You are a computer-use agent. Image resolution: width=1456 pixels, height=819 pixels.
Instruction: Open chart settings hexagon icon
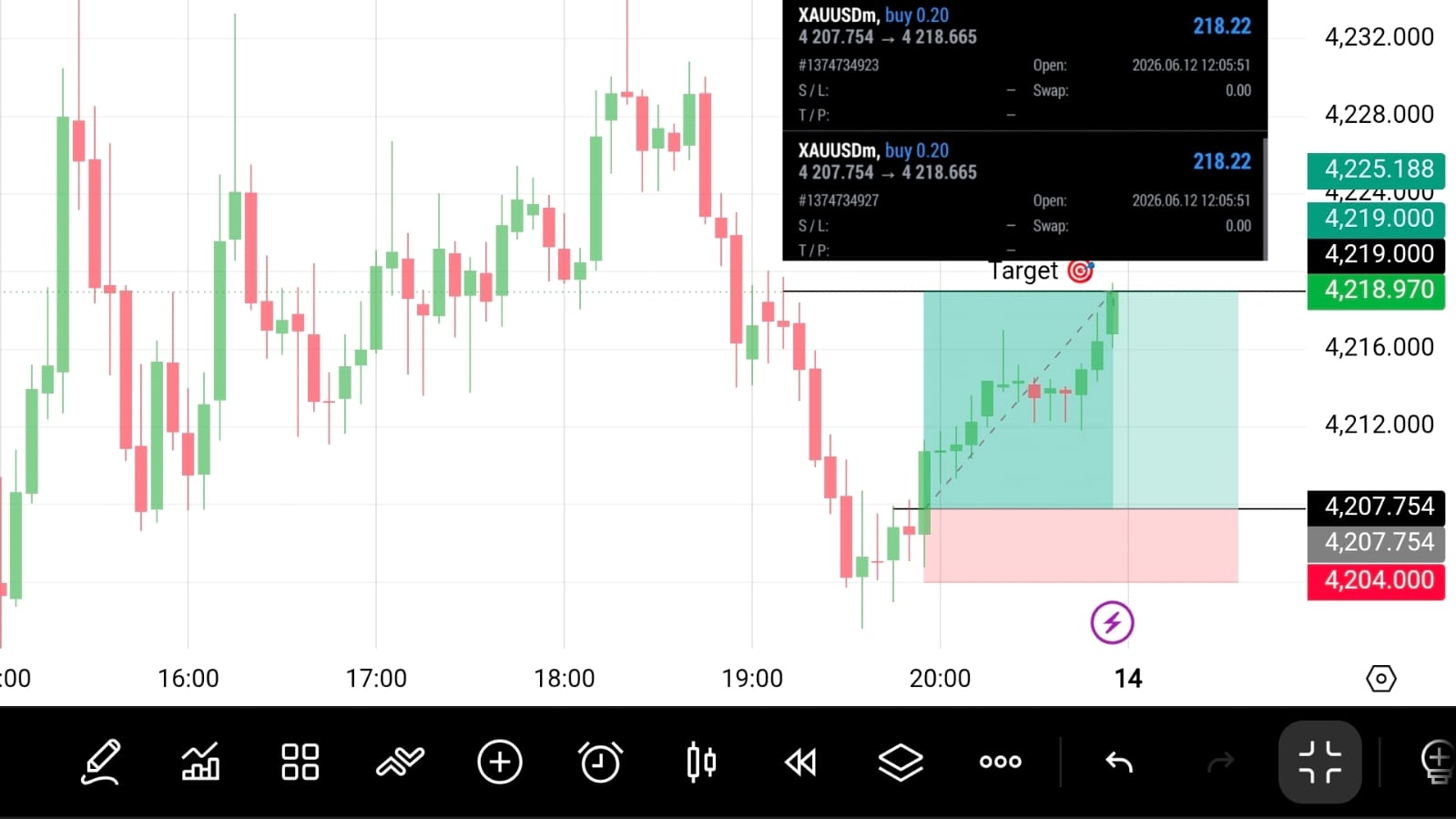(x=1381, y=679)
